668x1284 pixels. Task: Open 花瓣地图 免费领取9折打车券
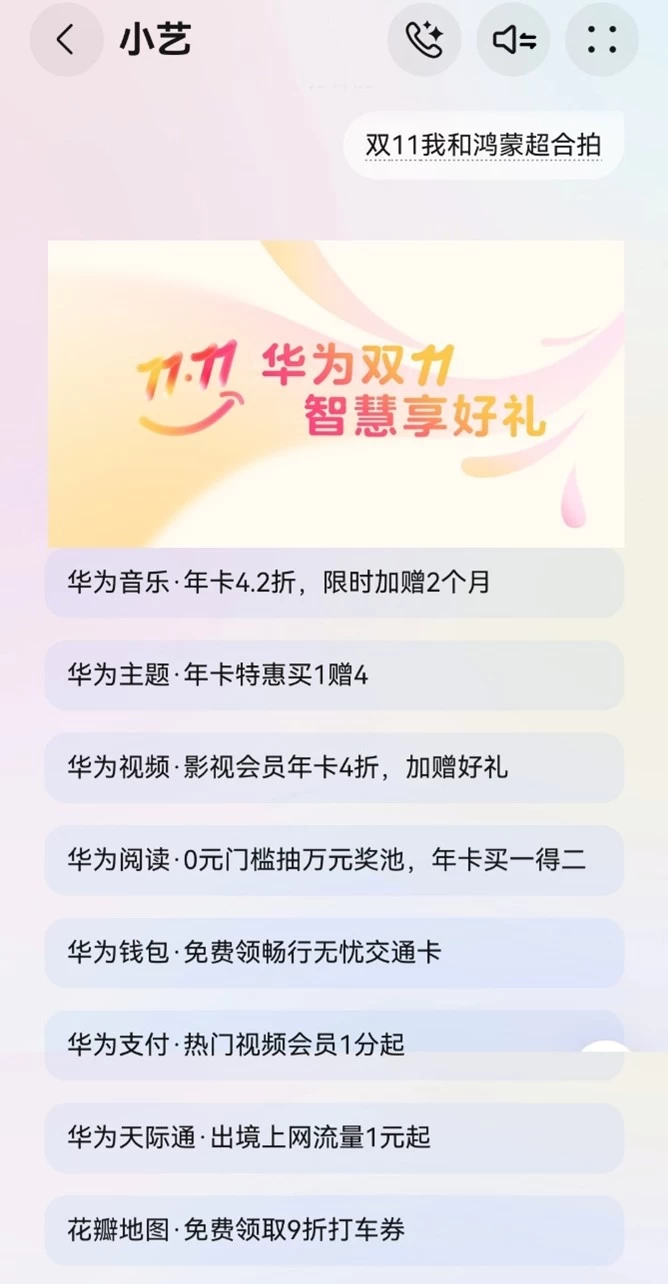point(334,1231)
